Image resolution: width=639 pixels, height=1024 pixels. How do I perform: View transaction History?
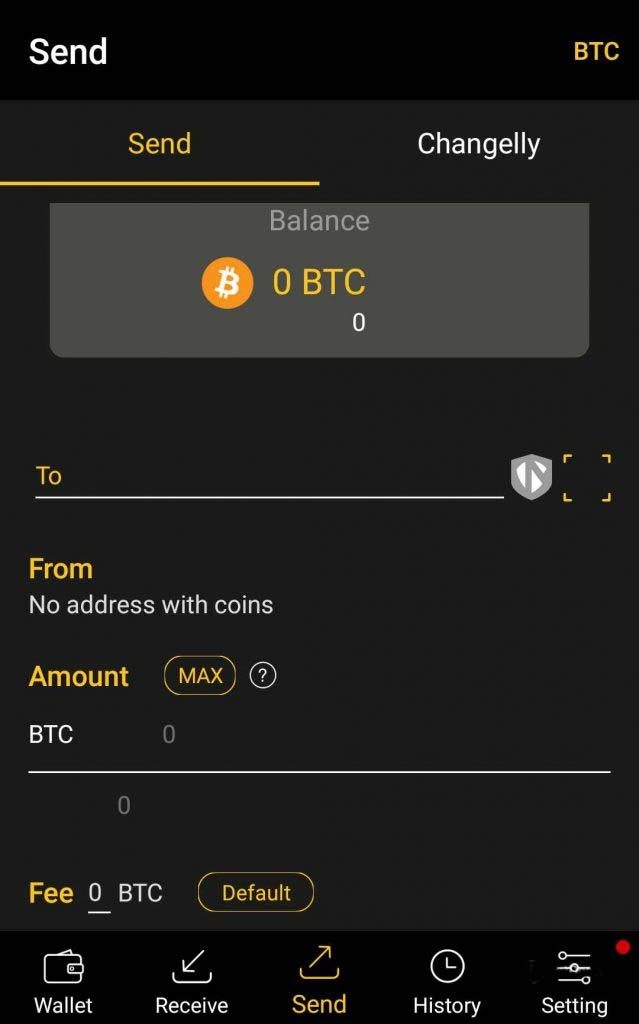click(447, 982)
